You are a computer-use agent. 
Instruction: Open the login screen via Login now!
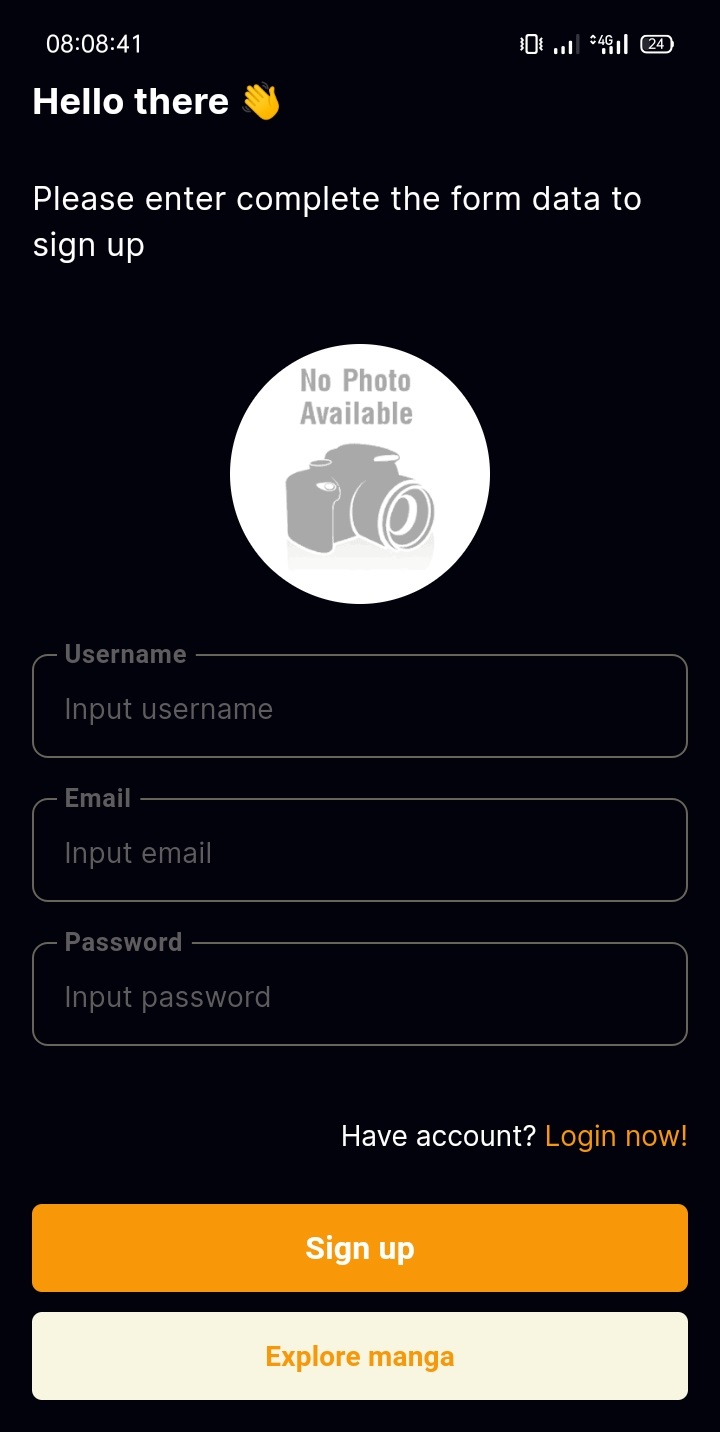coord(616,1136)
